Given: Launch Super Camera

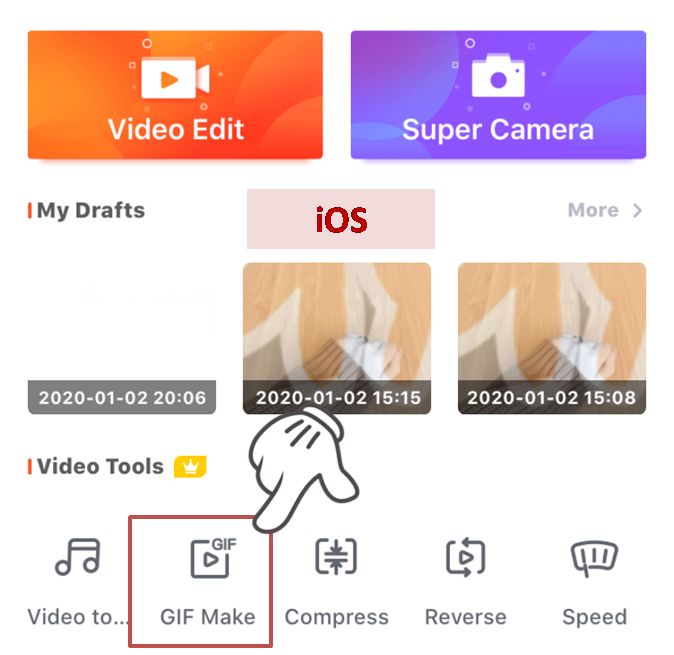Looking at the screenshot, I should coord(498,95).
